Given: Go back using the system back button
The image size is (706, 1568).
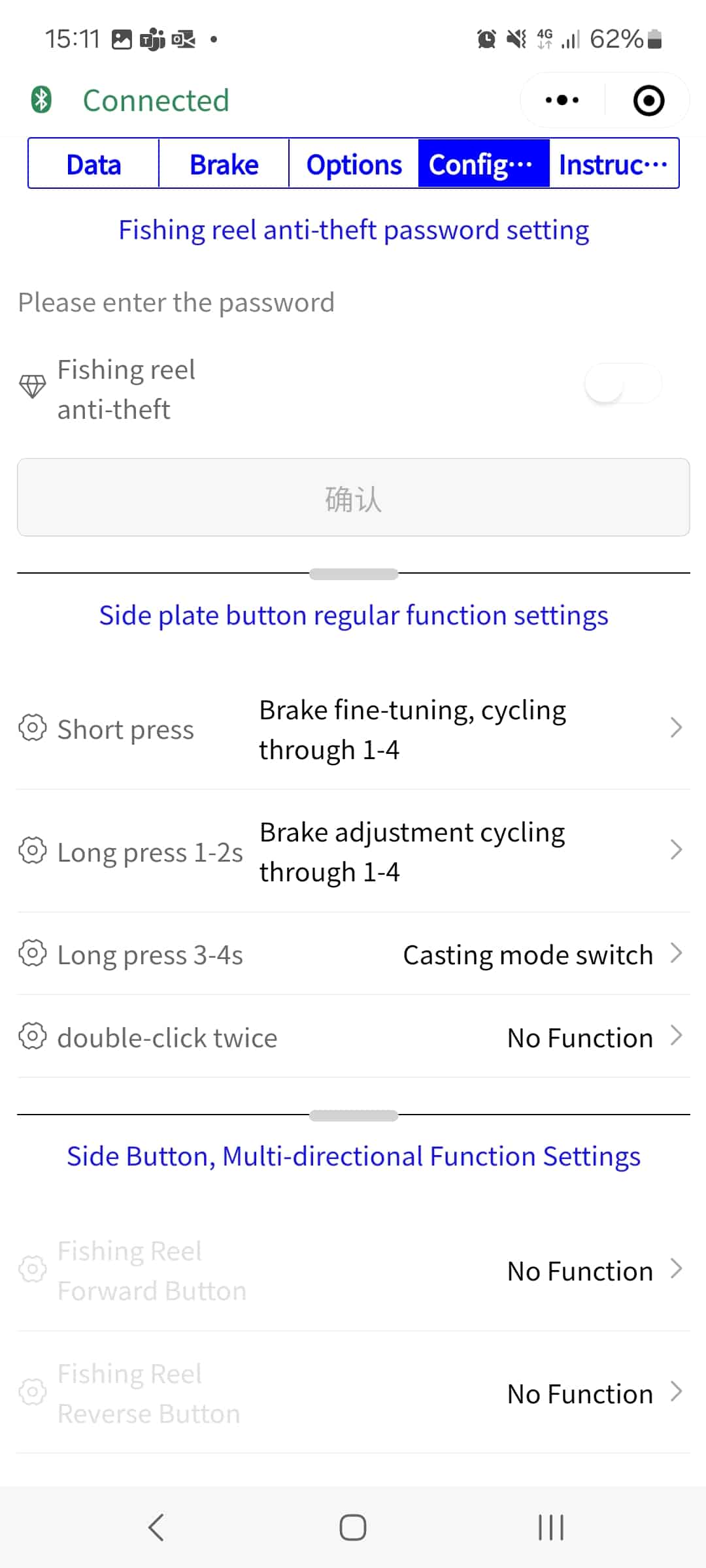Looking at the screenshot, I should coord(156,1527).
